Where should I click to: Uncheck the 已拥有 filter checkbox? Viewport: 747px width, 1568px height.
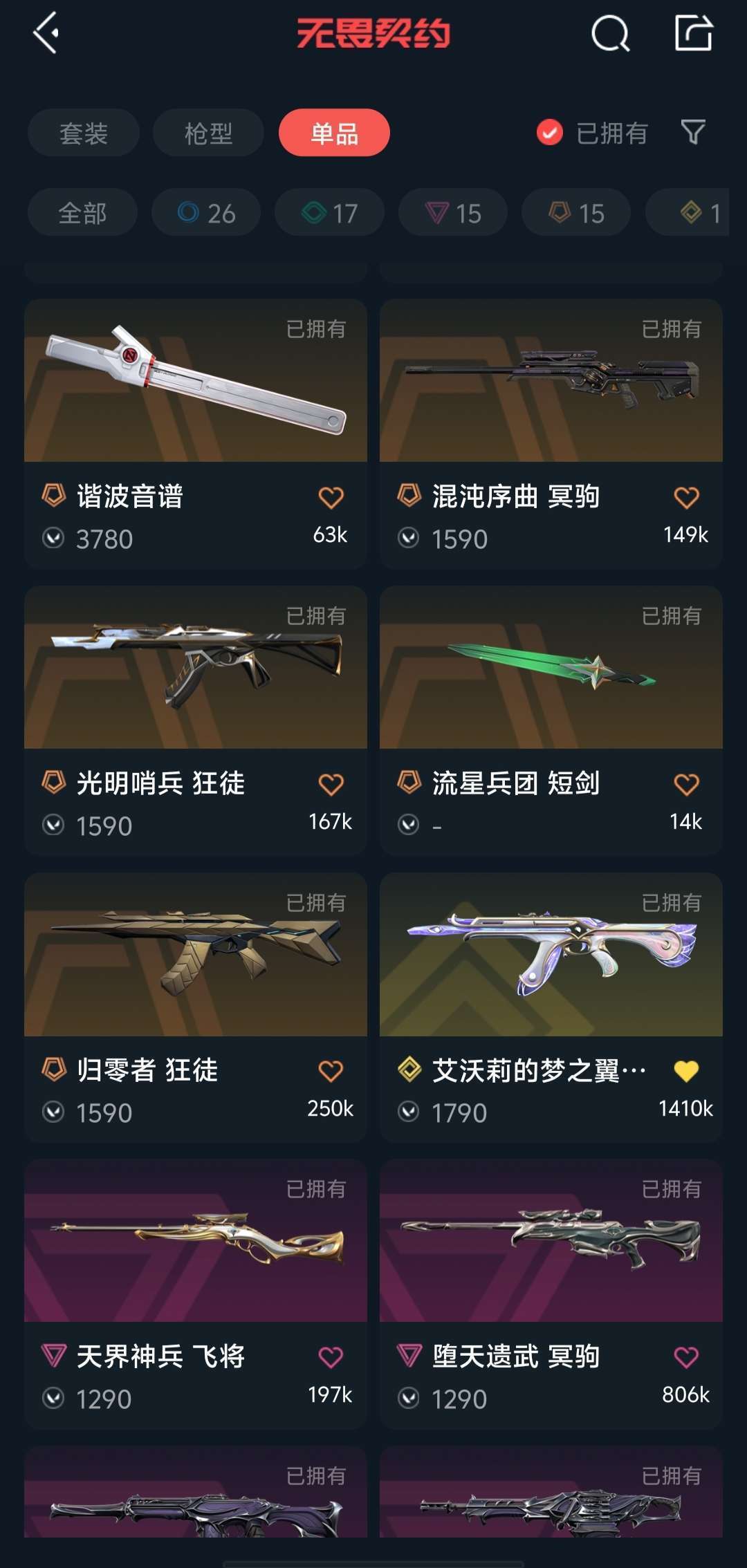tap(550, 133)
